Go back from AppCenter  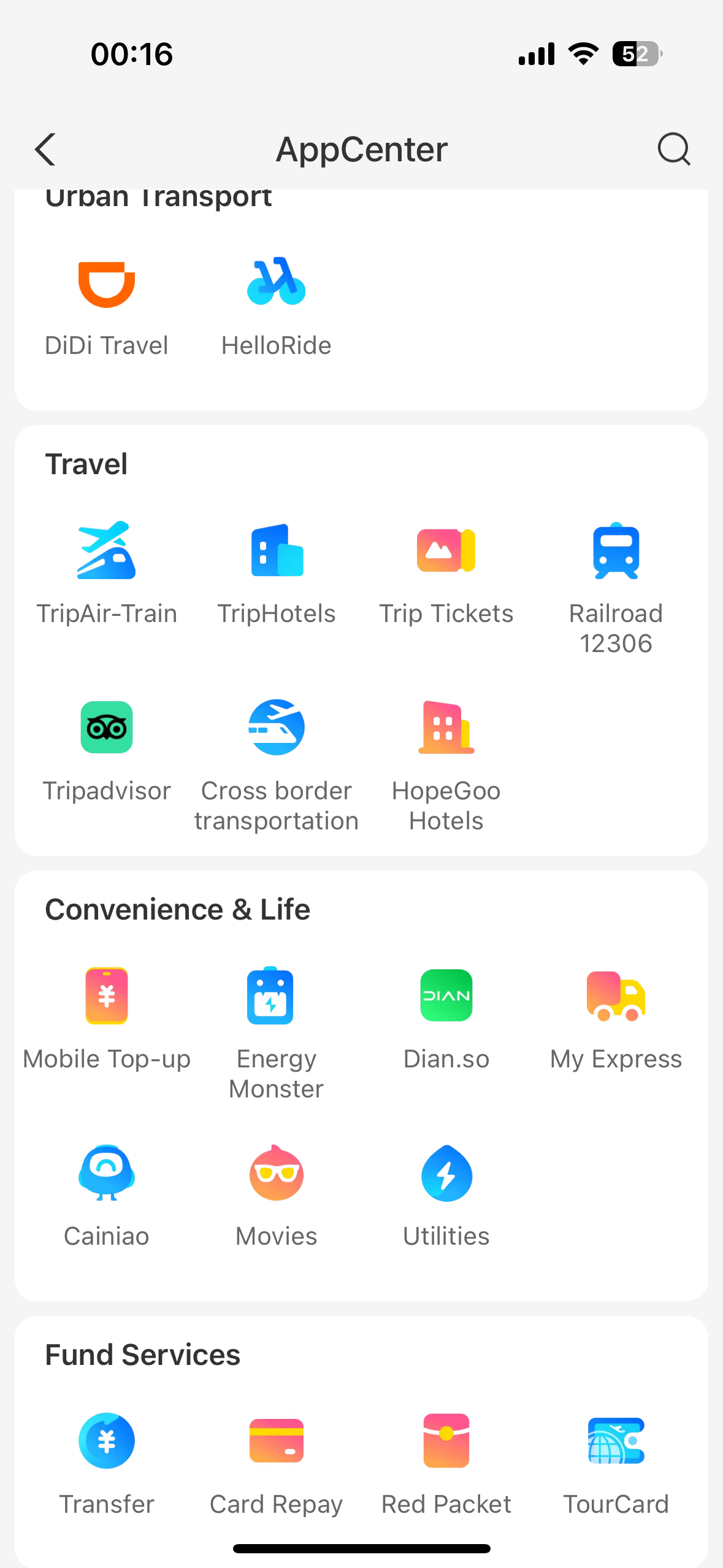tap(45, 149)
